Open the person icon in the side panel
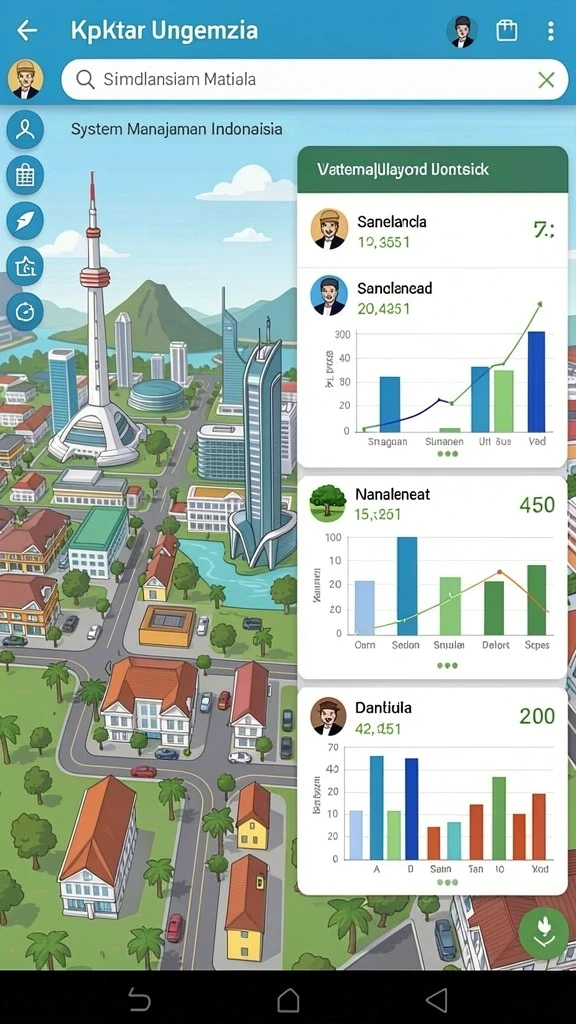Screen dimensions: 576x1024 point(25,129)
